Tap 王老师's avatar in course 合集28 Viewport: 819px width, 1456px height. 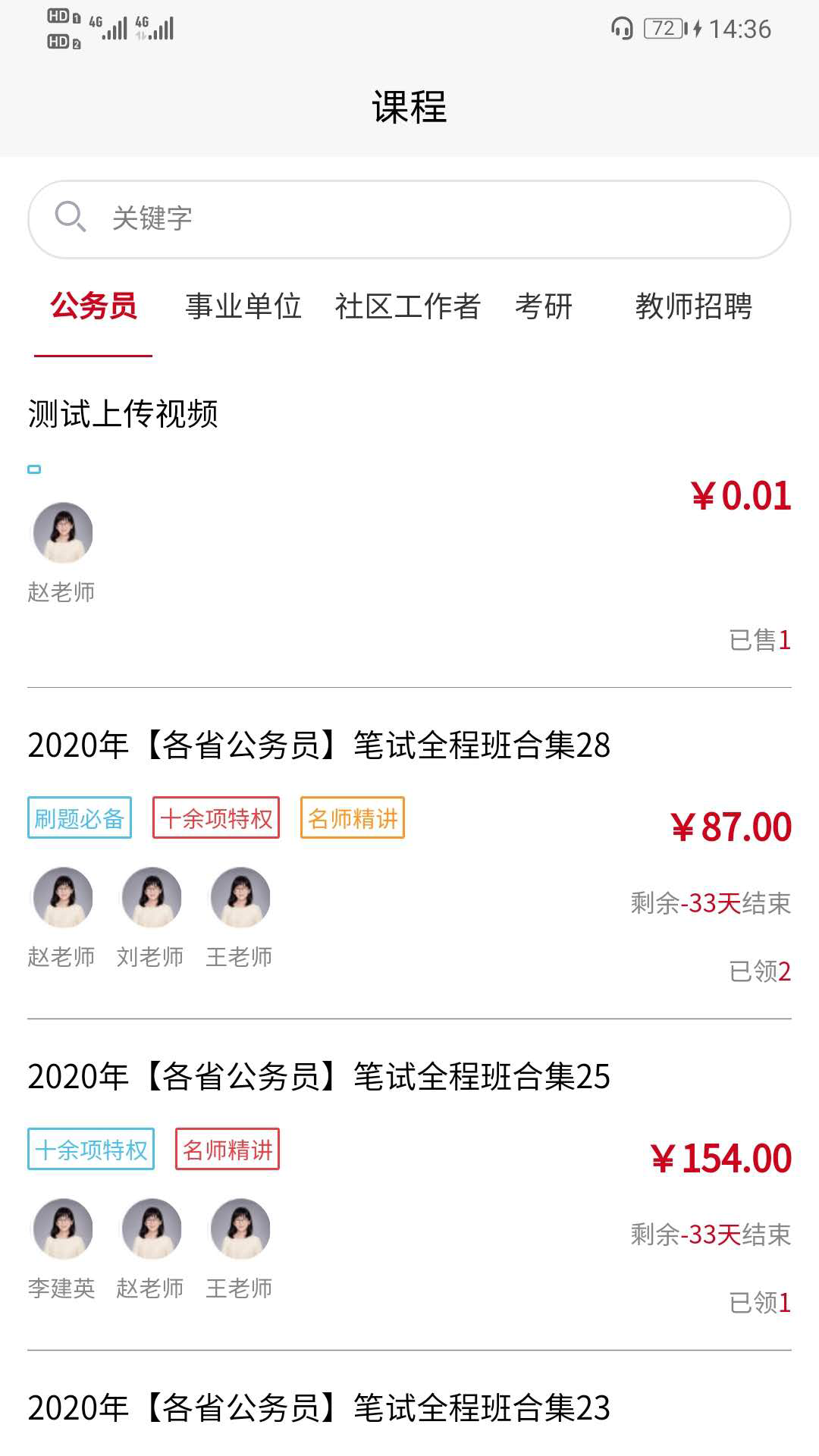pos(240,897)
